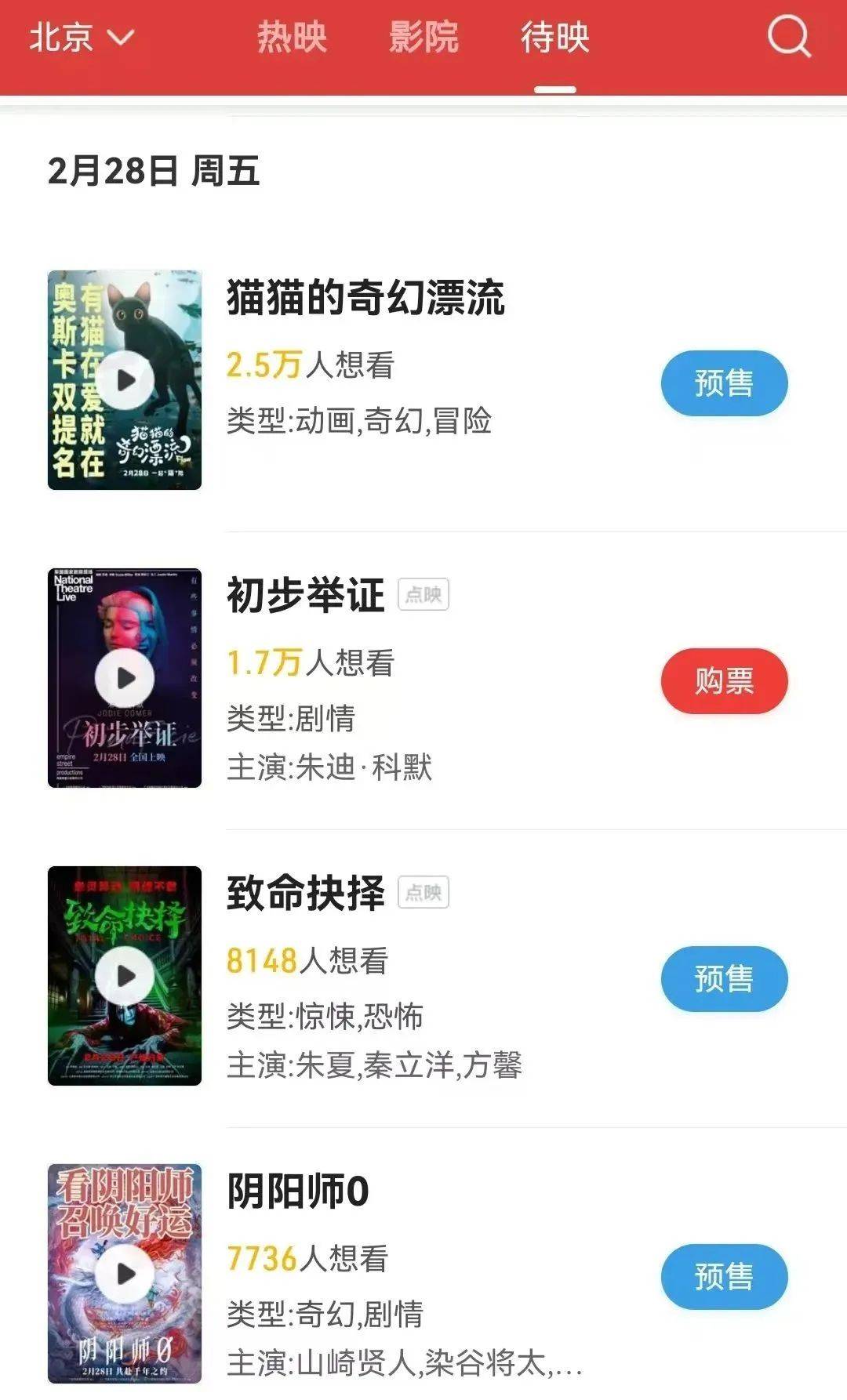Image resolution: width=847 pixels, height=1400 pixels.
Task: Play the 致命抉择 poster trailer
Action: click(x=125, y=976)
